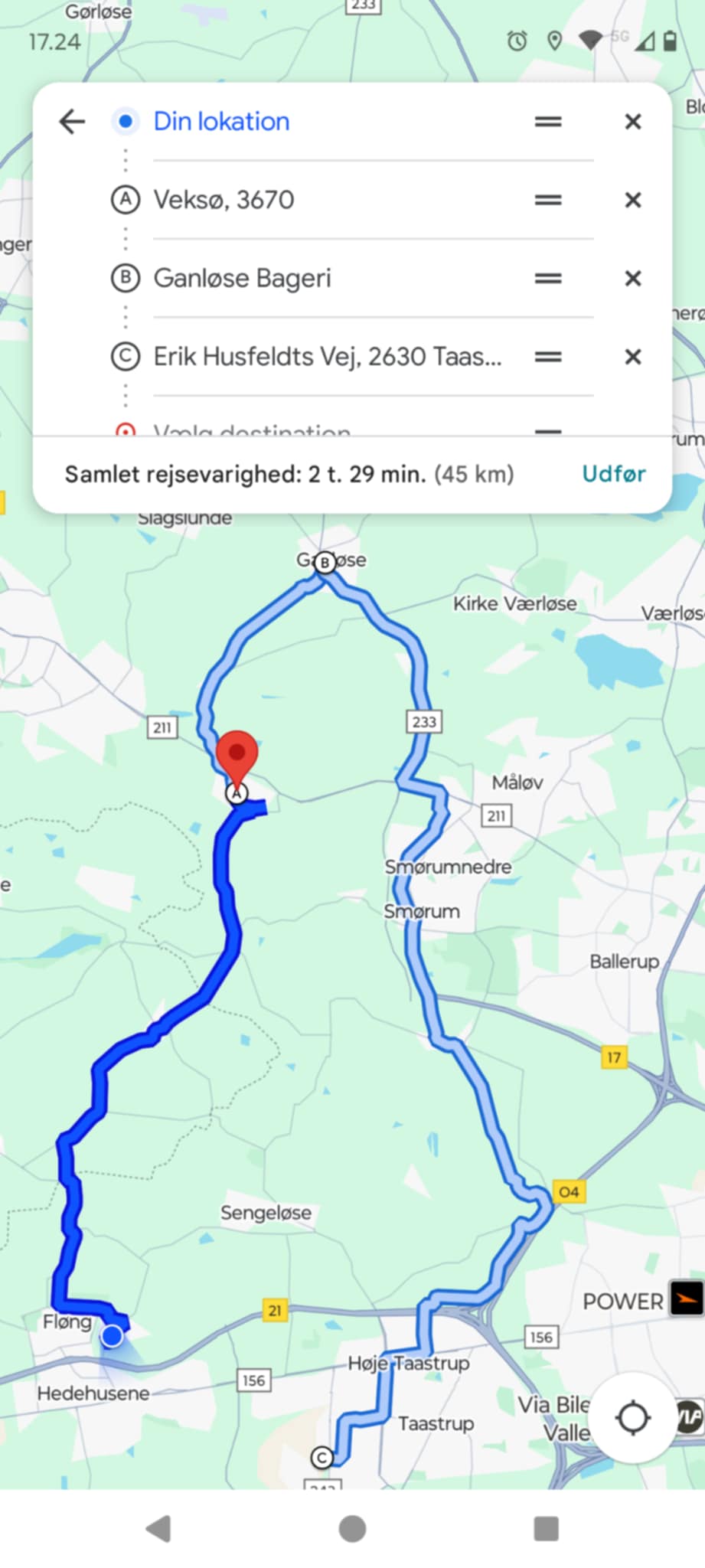Tap Udfør to confirm the route
Screen dimensions: 705x1568
[613, 474]
